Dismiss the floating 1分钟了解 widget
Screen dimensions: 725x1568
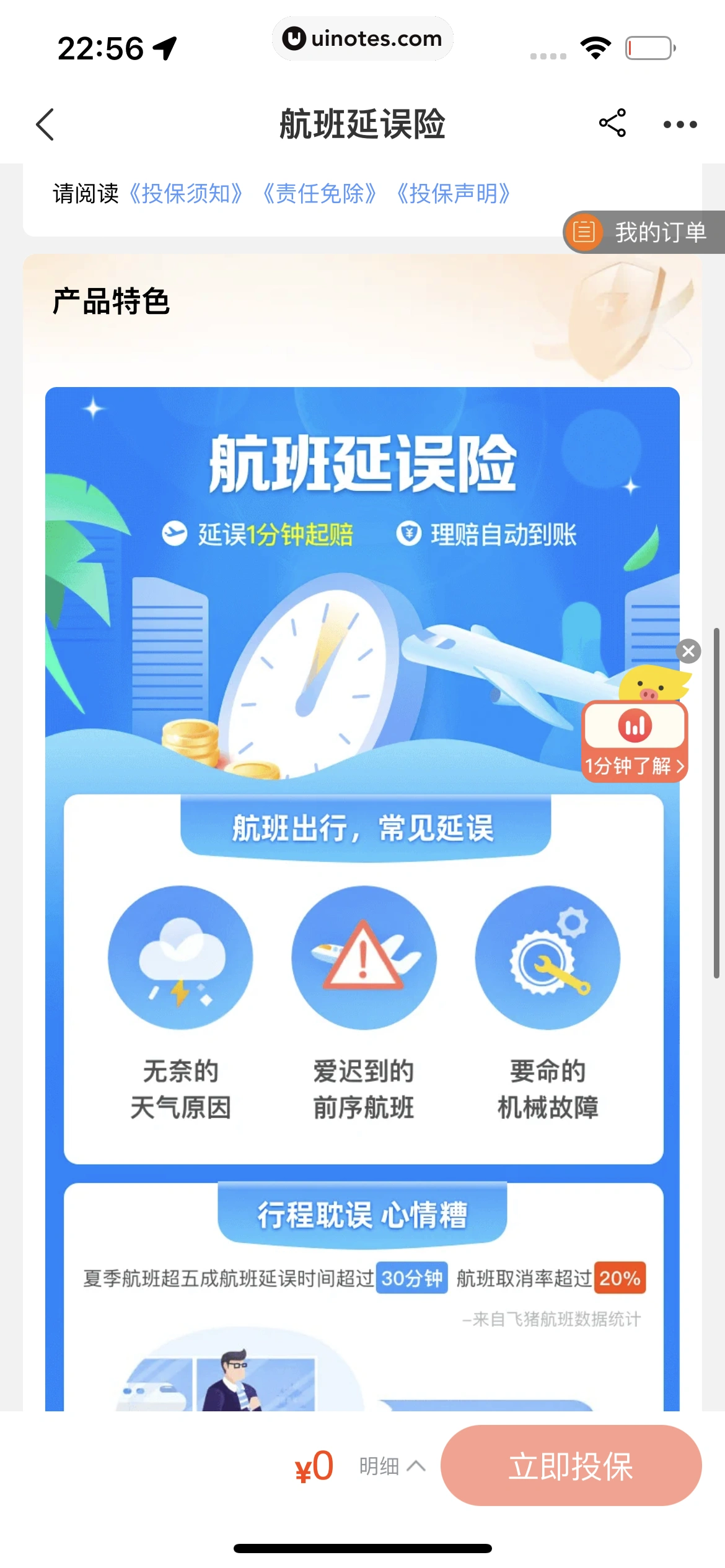(x=688, y=651)
